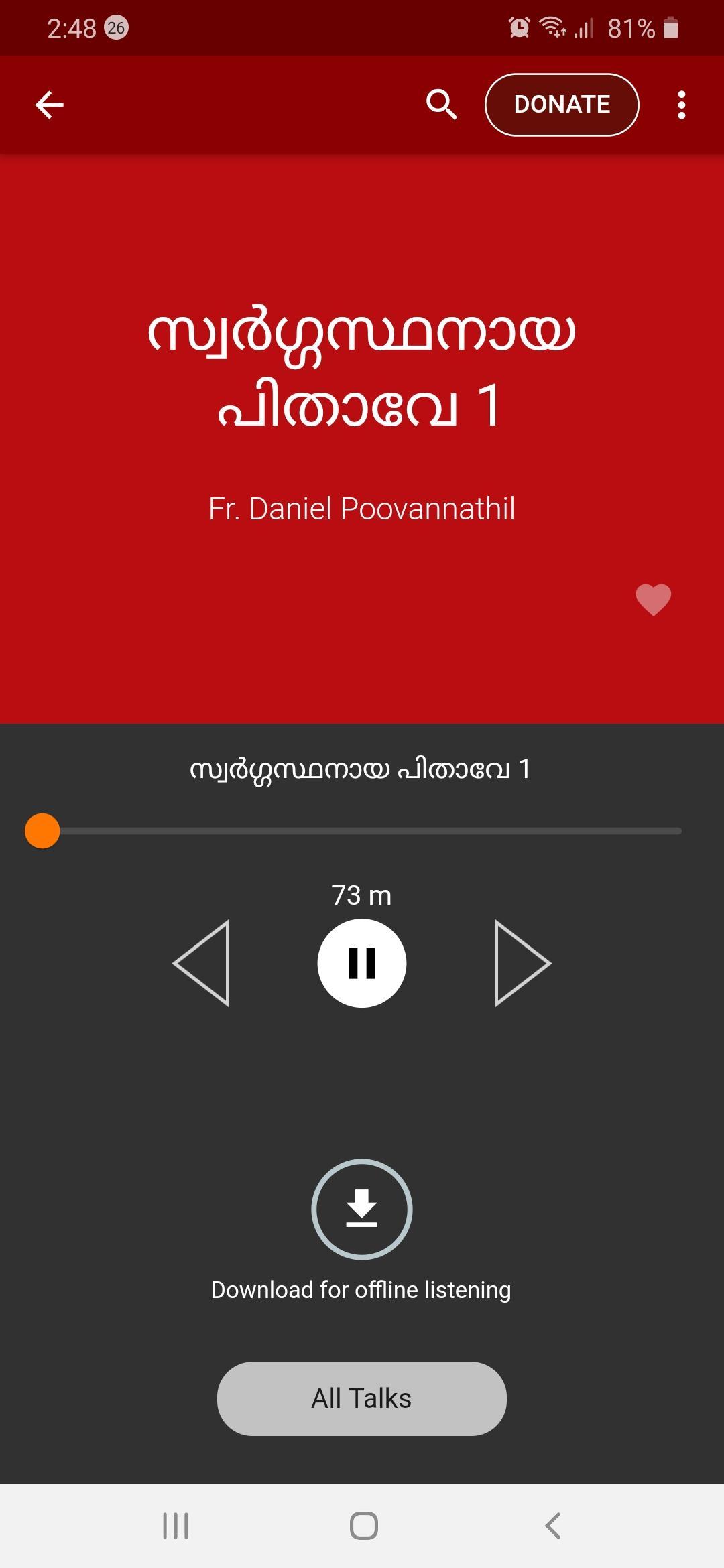Go back using the top-left arrow
The image size is (724, 1568).
point(49,105)
